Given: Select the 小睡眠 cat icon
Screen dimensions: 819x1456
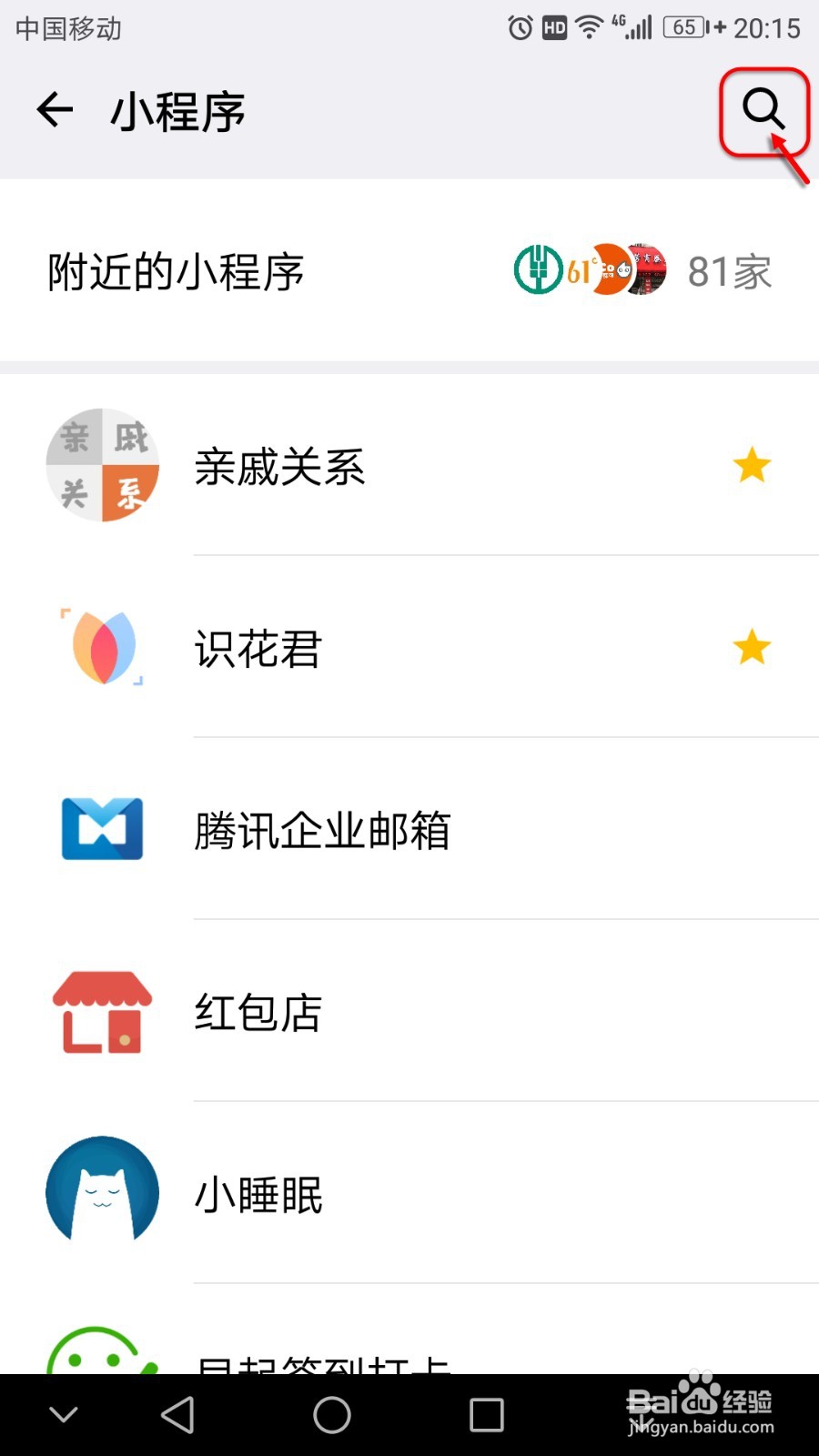Looking at the screenshot, I should point(102,1193).
